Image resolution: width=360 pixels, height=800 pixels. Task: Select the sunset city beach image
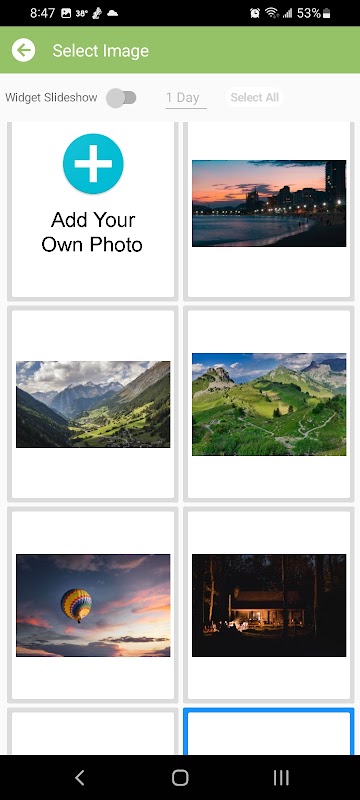point(269,203)
